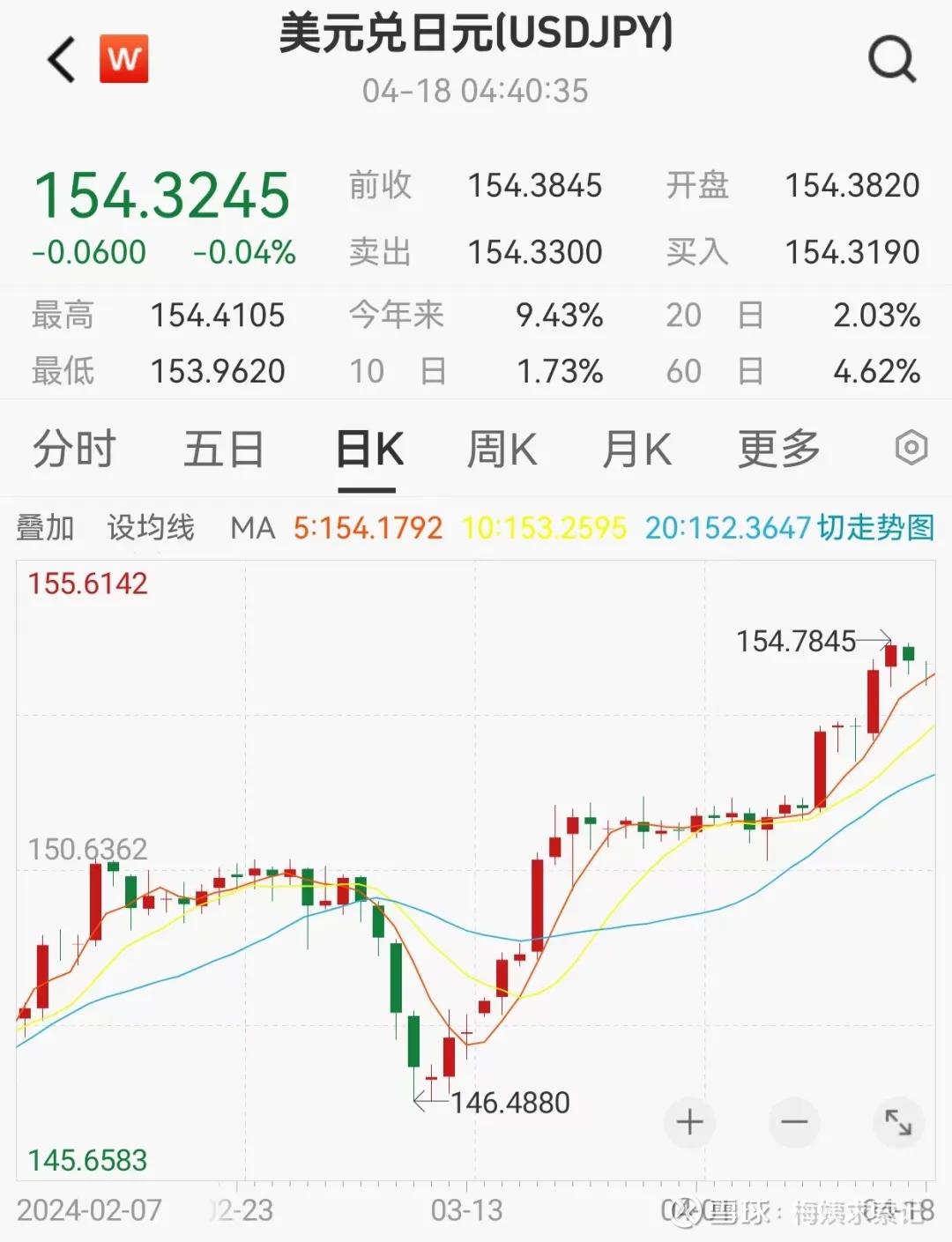Open chart settings via the gear icon
952x1242 pixels.
coord(911,449)
